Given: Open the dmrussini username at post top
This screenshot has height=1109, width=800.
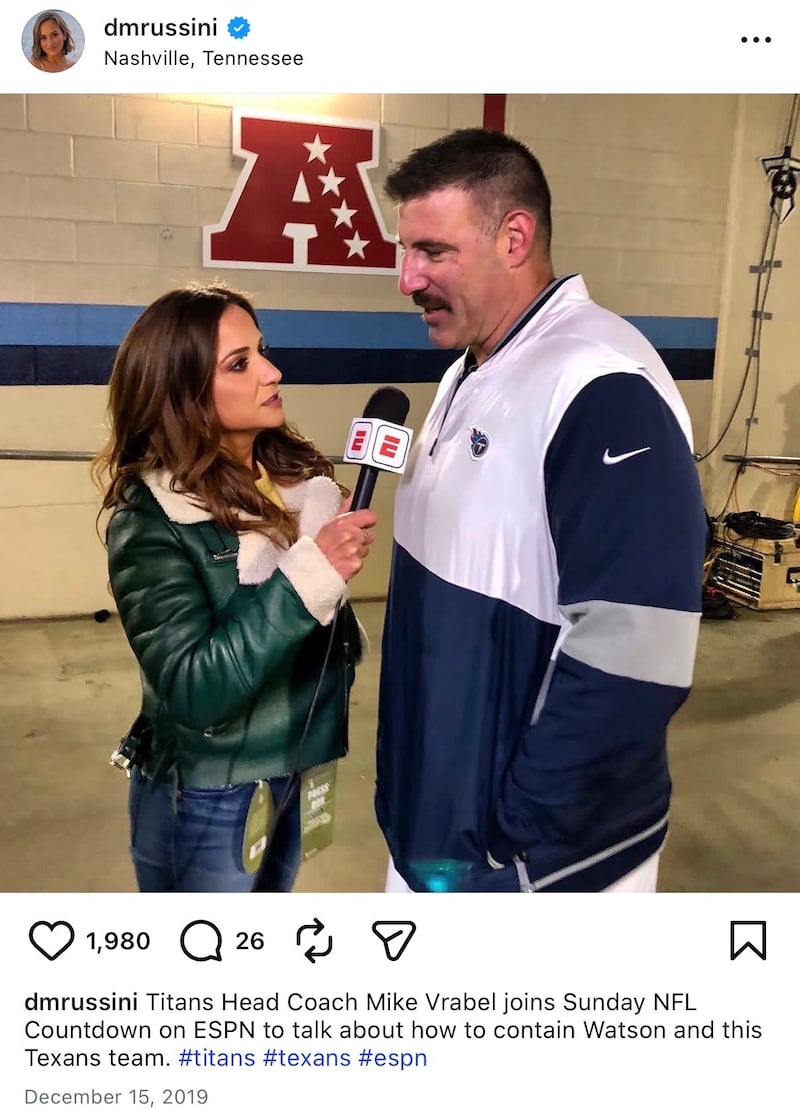Looking at the screenshot, I should 160,28.
